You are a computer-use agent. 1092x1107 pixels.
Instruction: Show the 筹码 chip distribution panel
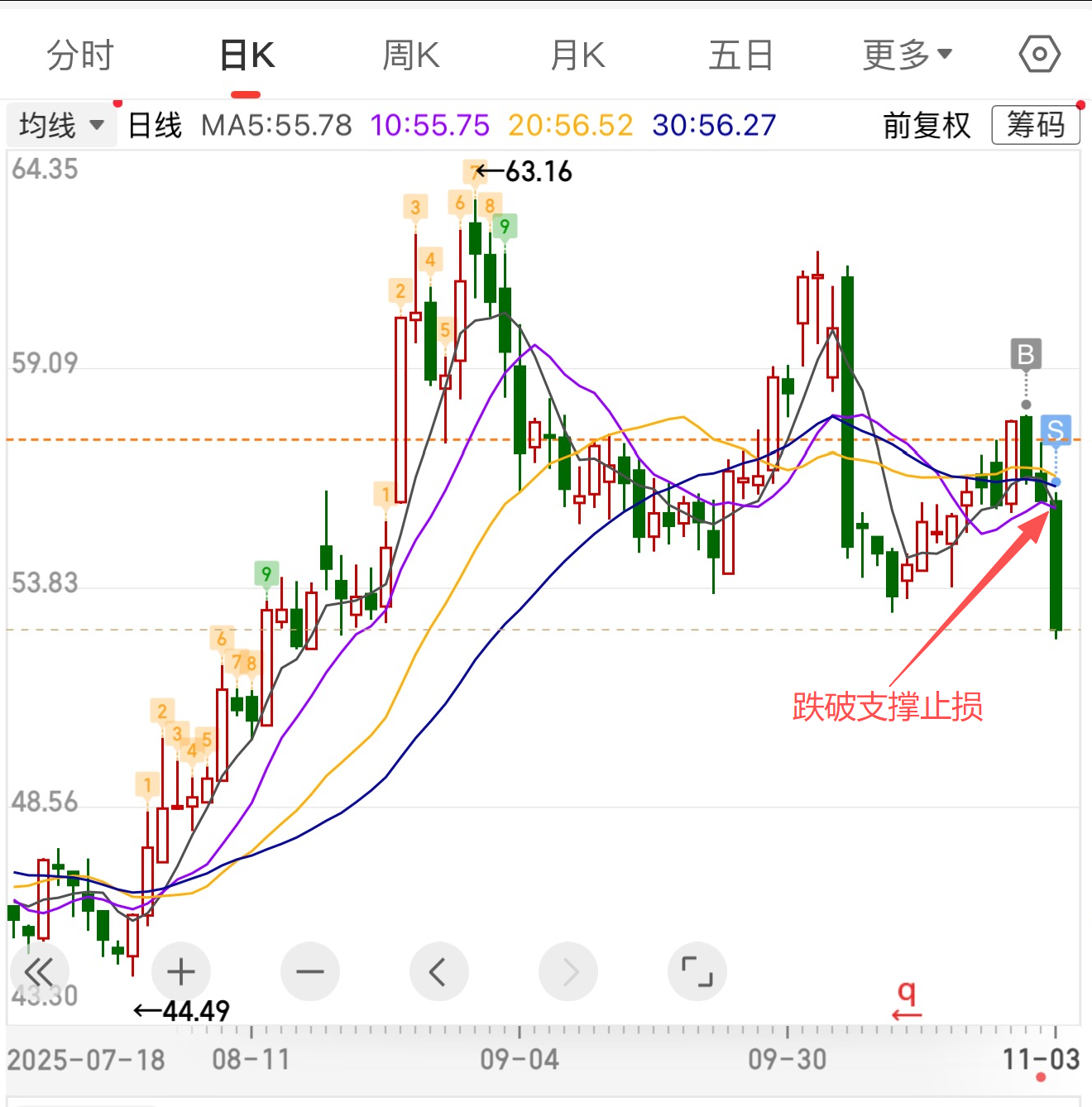[x=1035, y=126]
